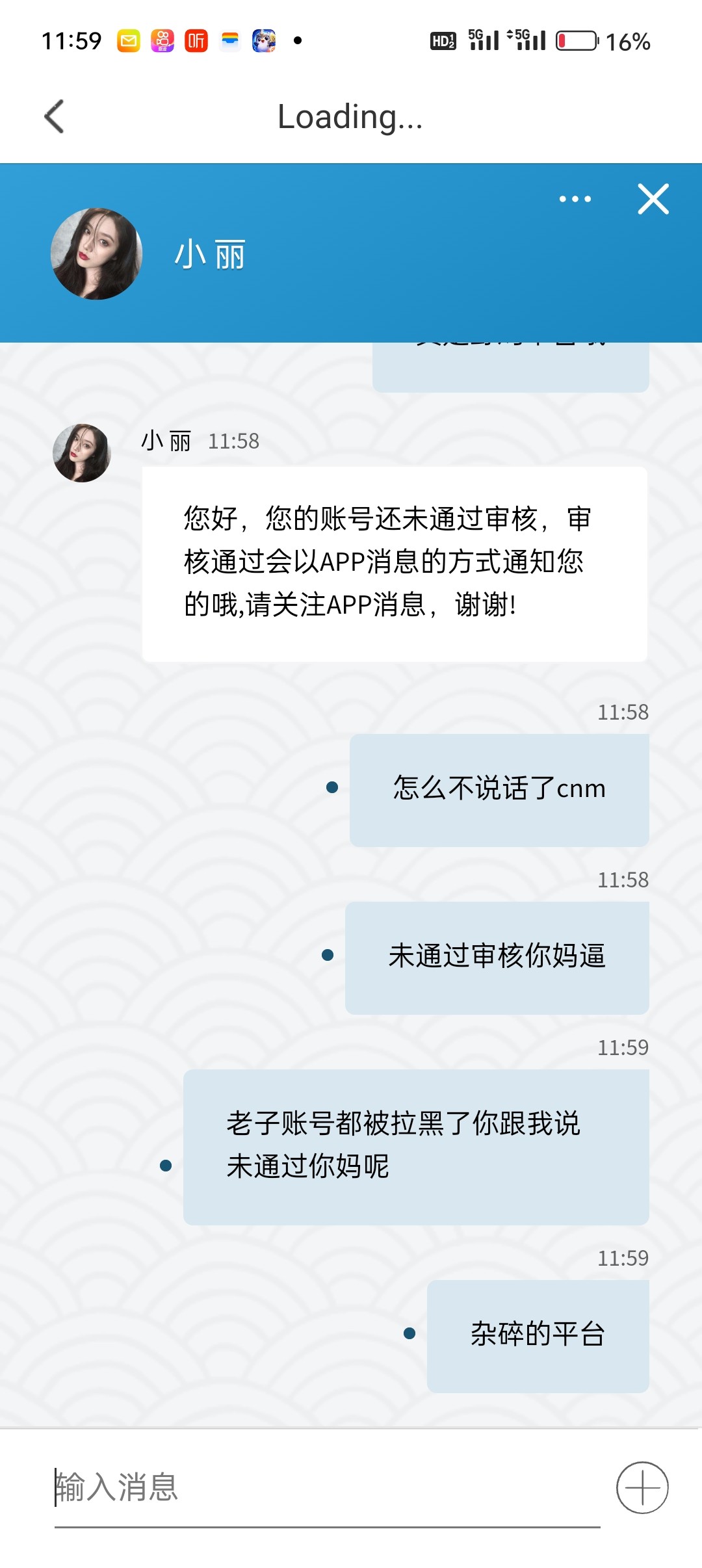Tap the wallet icon in status bar
This screenshot has height=1568, width=702.
click(x=229, y=40)
